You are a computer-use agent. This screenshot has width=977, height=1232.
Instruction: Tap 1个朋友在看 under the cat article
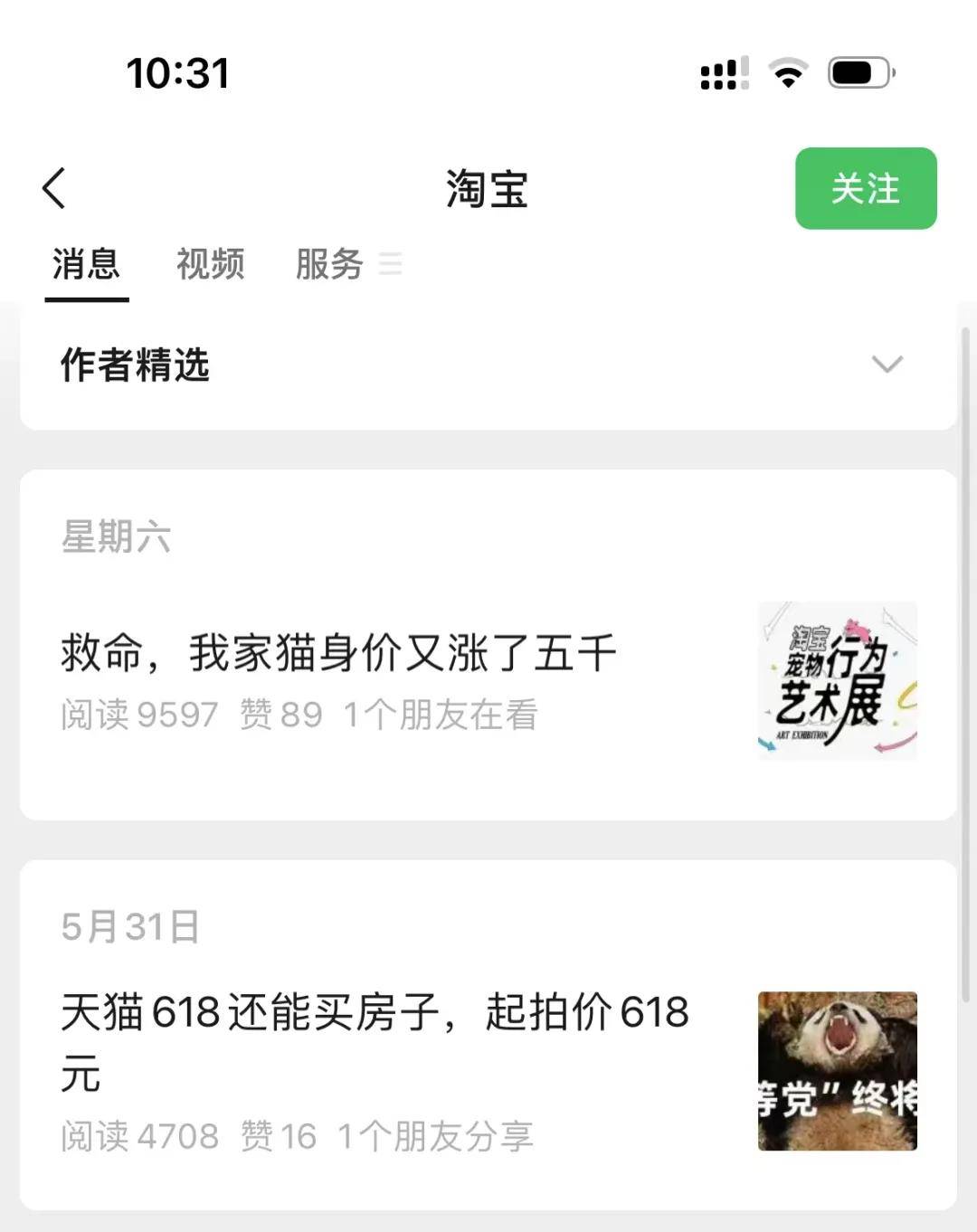pos(441,716)
